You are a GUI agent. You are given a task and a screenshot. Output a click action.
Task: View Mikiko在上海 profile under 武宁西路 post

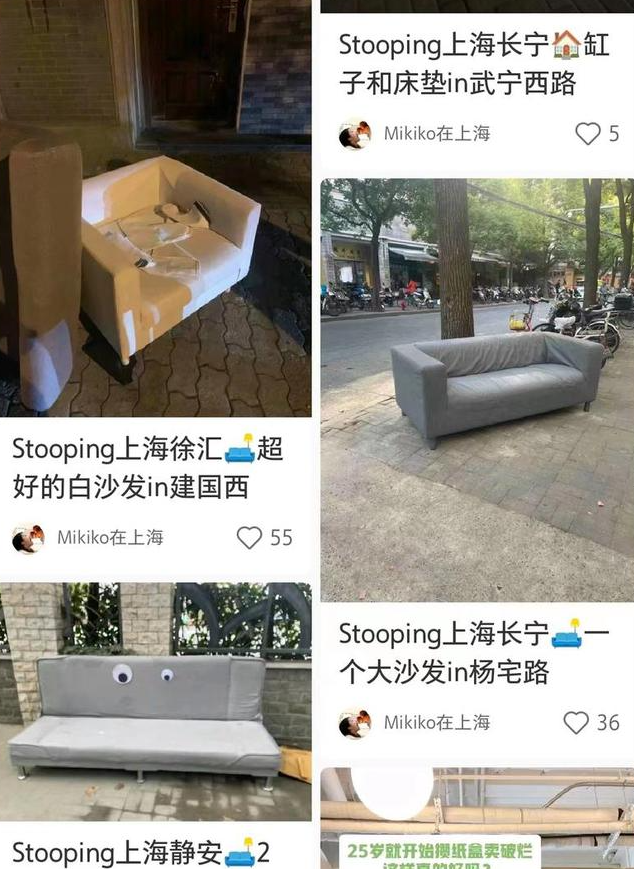354,134
